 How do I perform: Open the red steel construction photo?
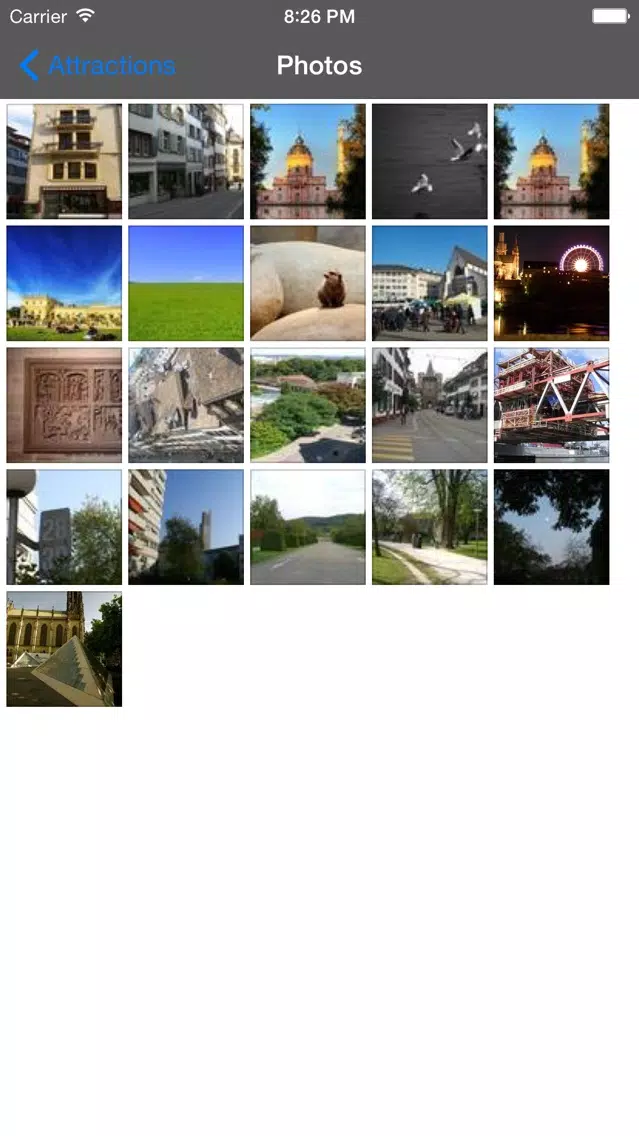[551, 404]
